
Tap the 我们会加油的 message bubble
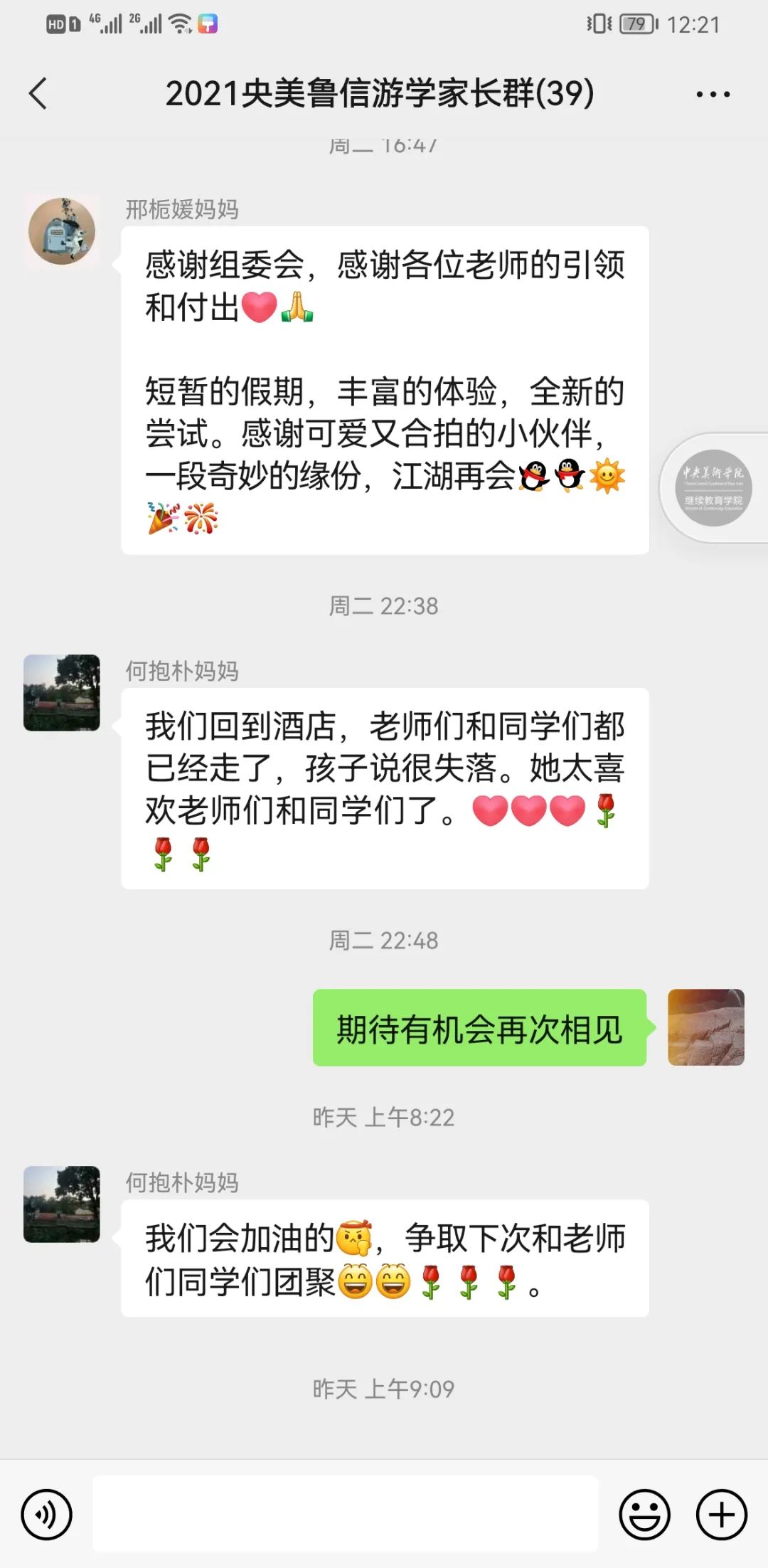[384, 1258]
